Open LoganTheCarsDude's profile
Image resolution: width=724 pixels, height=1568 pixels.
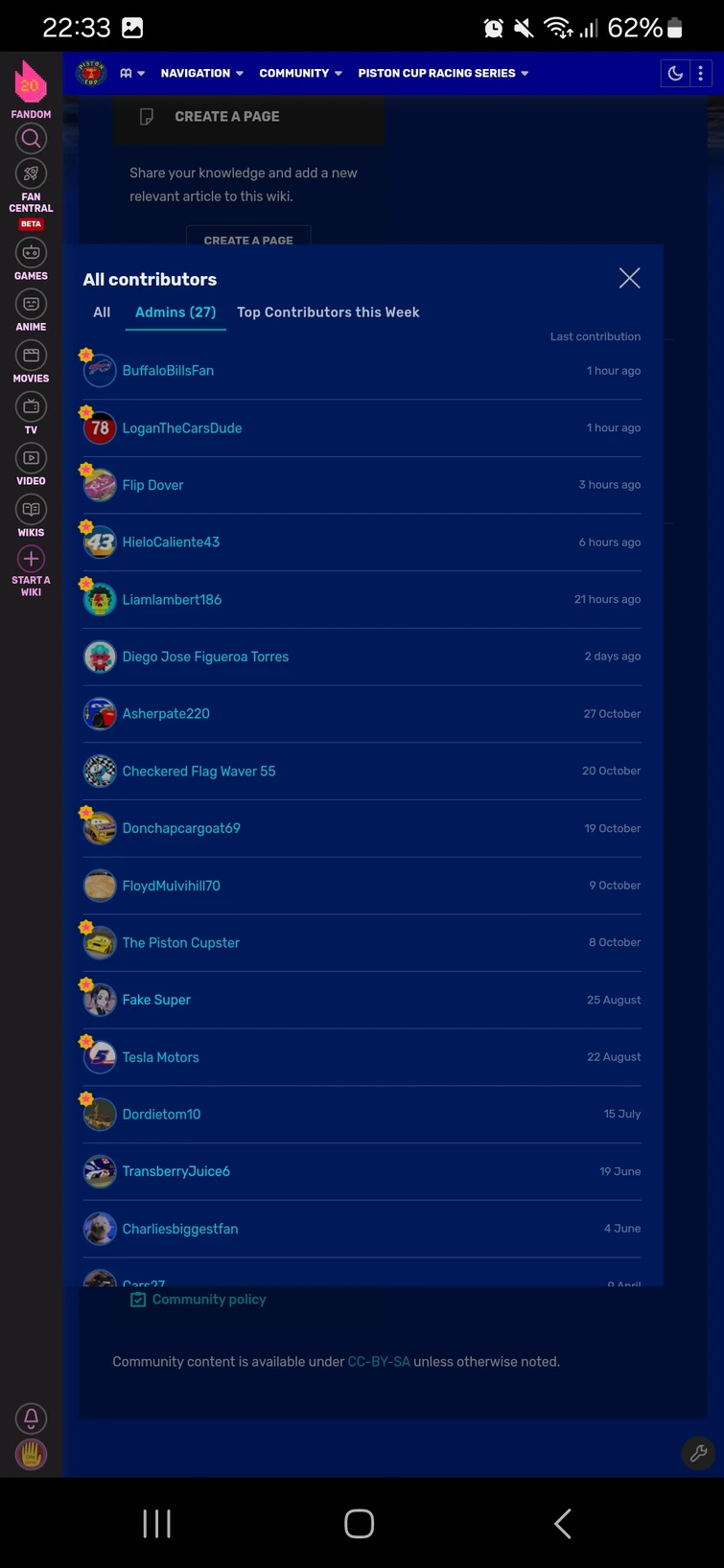click(181, 428)
